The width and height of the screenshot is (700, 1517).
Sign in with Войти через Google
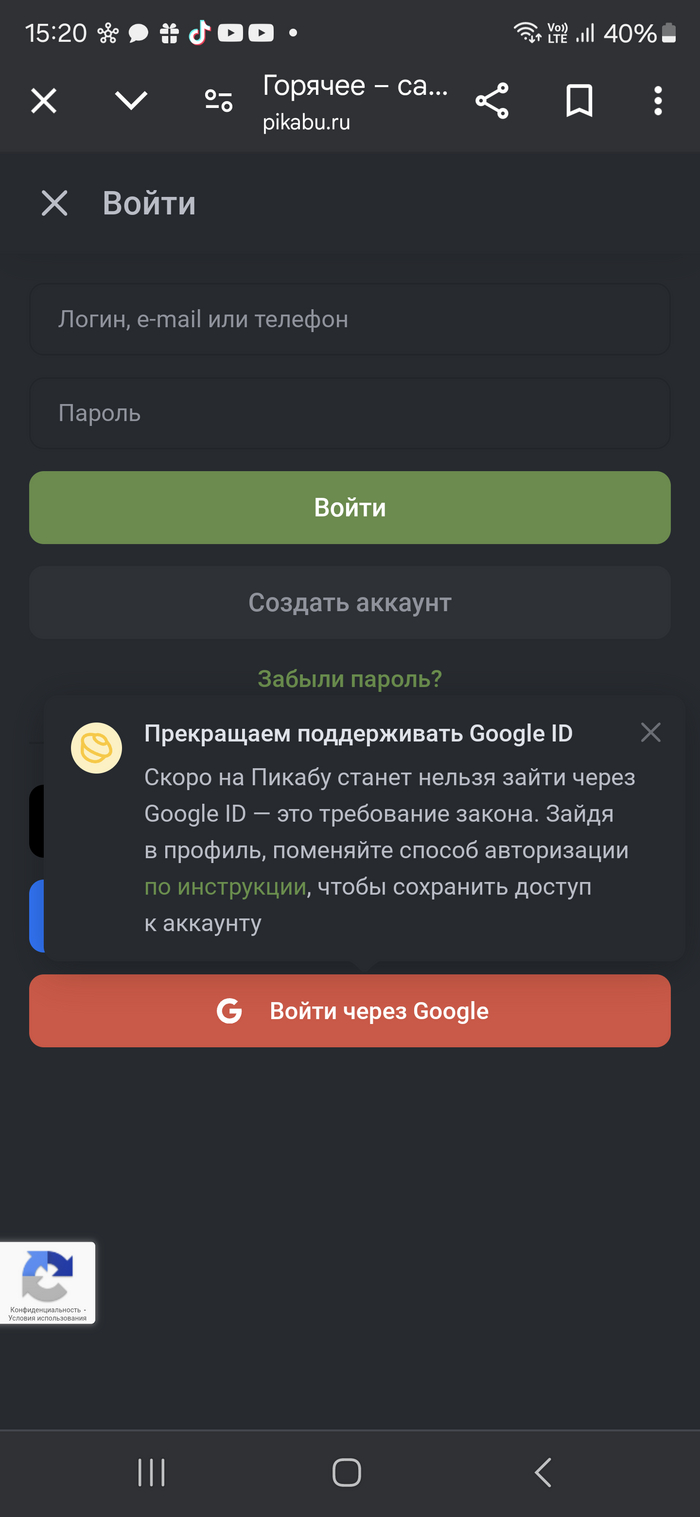click(x=350, y=1011)
